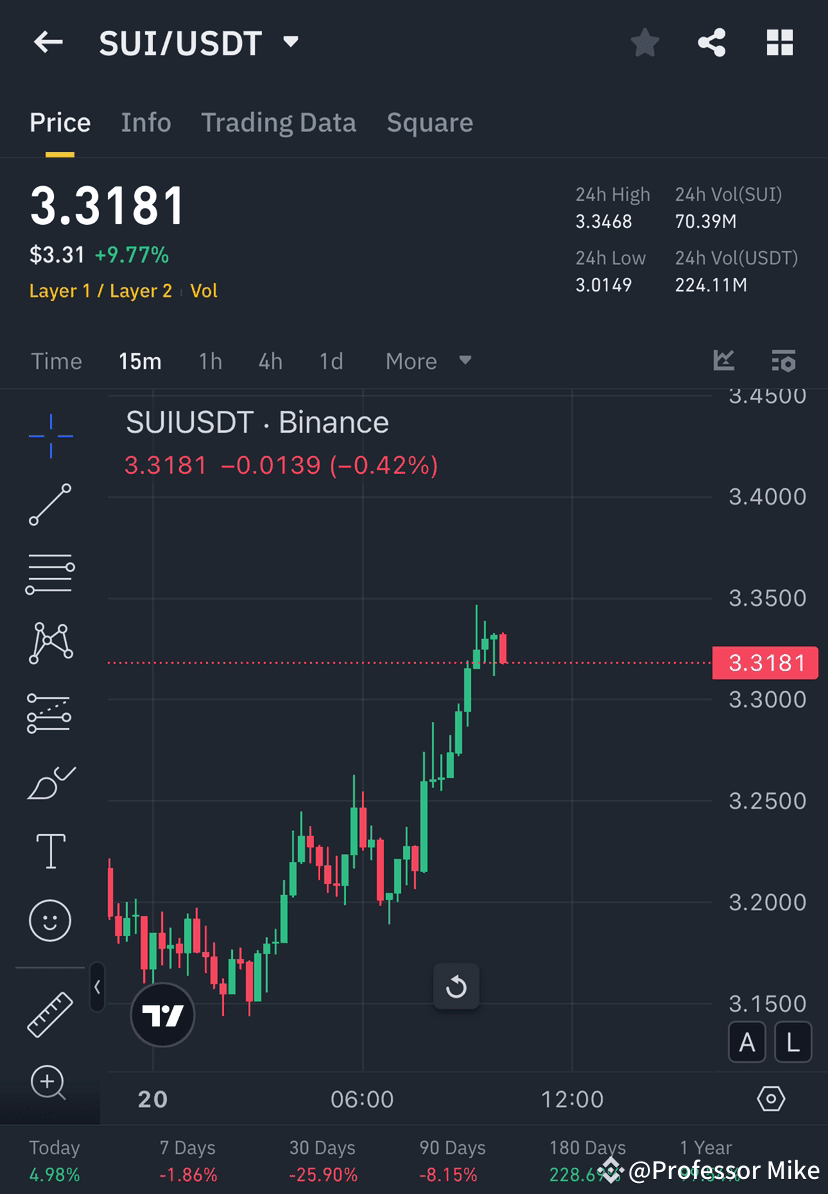The width and height of the screenshot is (828, 1194).
Task: Select the XABCD pattern tool
Action: (x=50, y=643)
